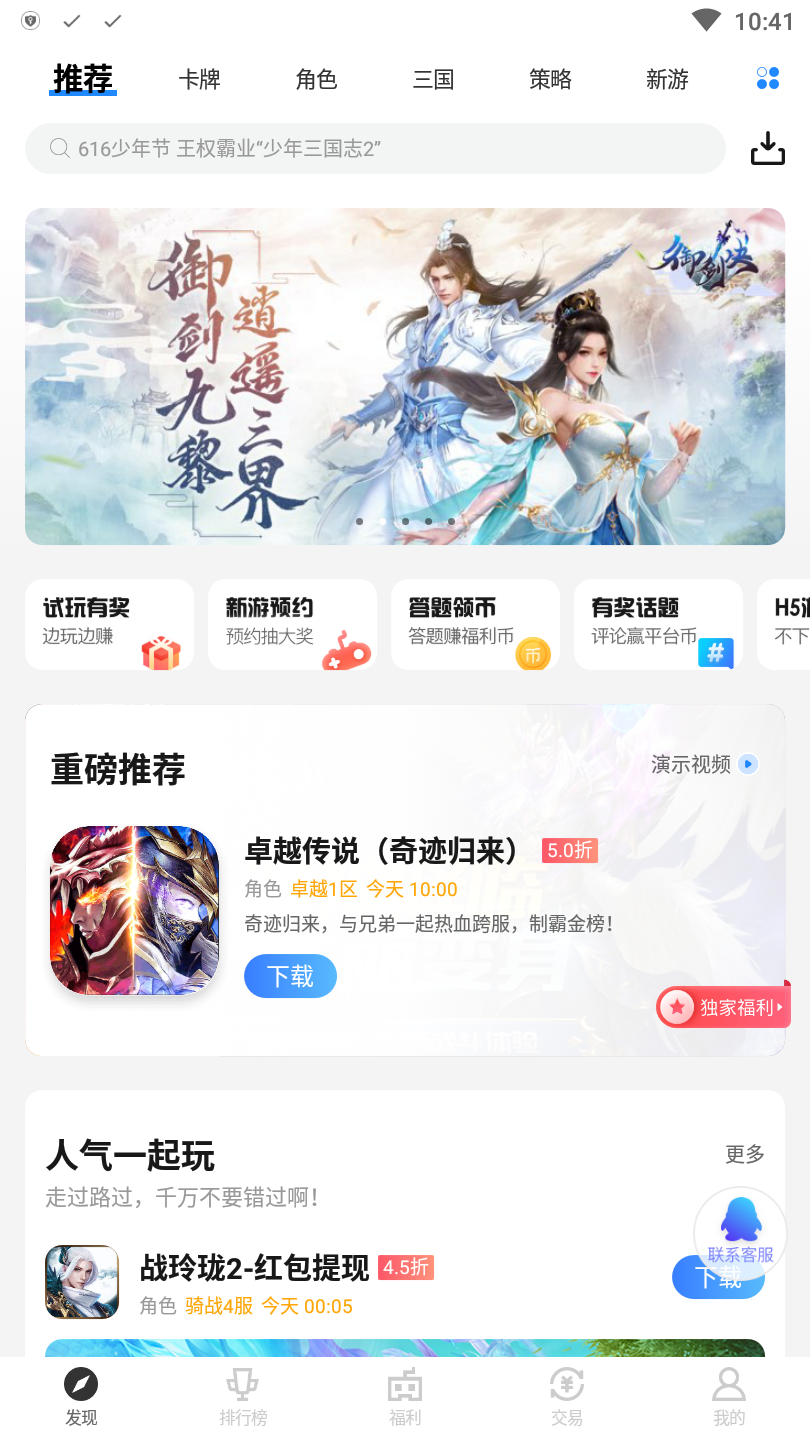This screenshot has height=1440, width=810.
Task: Tap 更多 next to 人气一起玩
Action: pyautogui.click(x=744, y=1155)
